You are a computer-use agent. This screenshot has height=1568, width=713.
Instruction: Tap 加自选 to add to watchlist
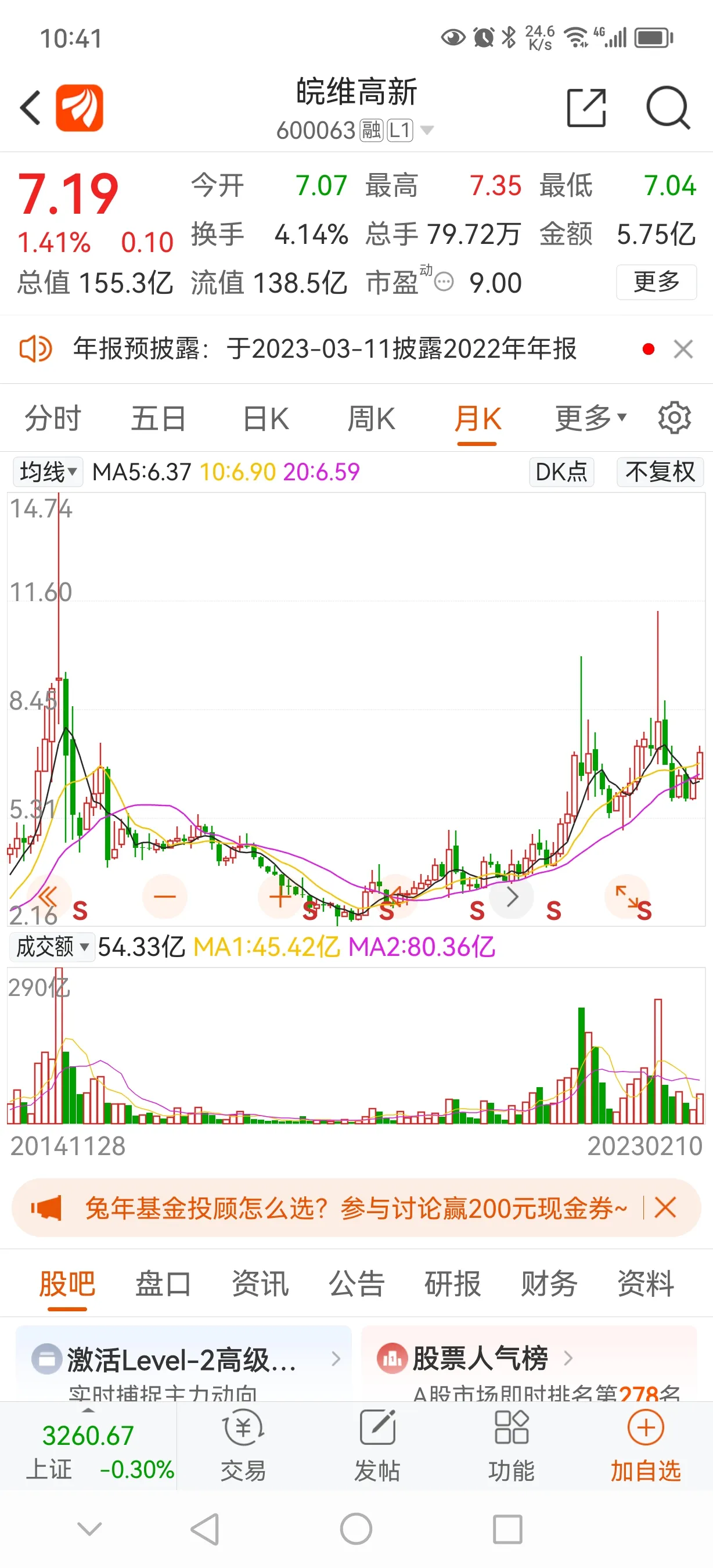[646, 1447]
